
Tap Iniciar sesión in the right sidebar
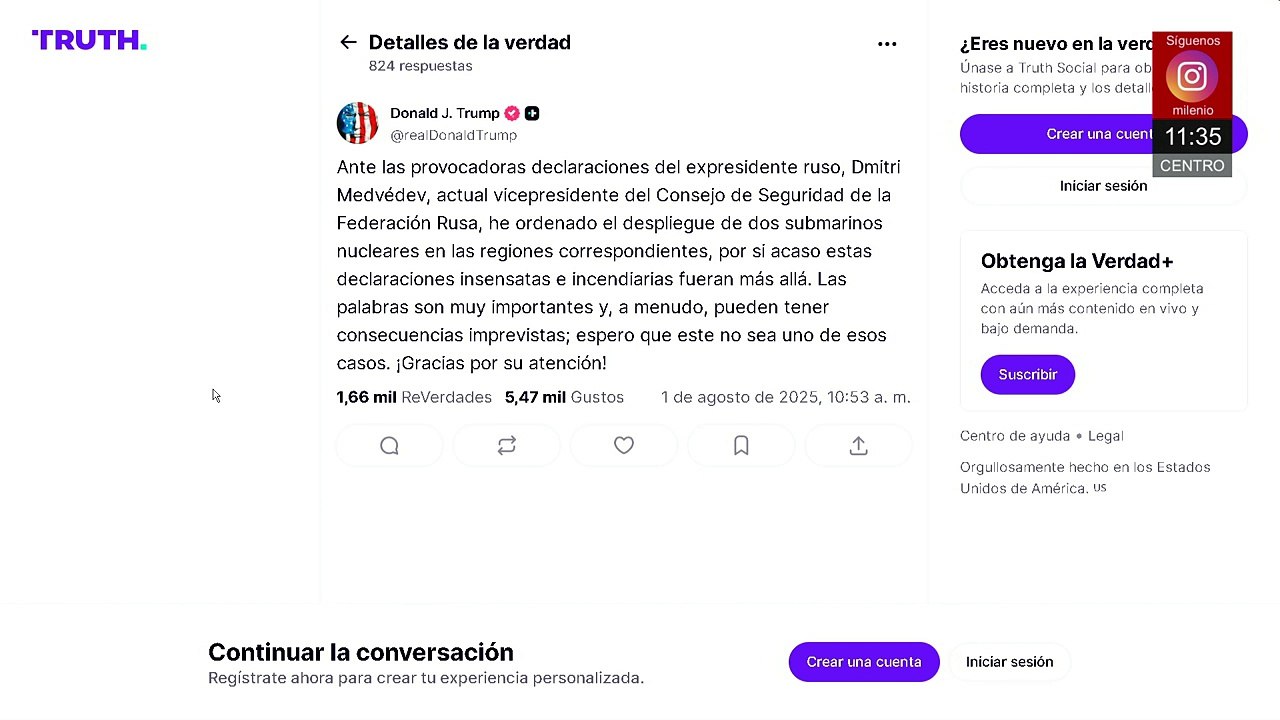pos(1104,186)
